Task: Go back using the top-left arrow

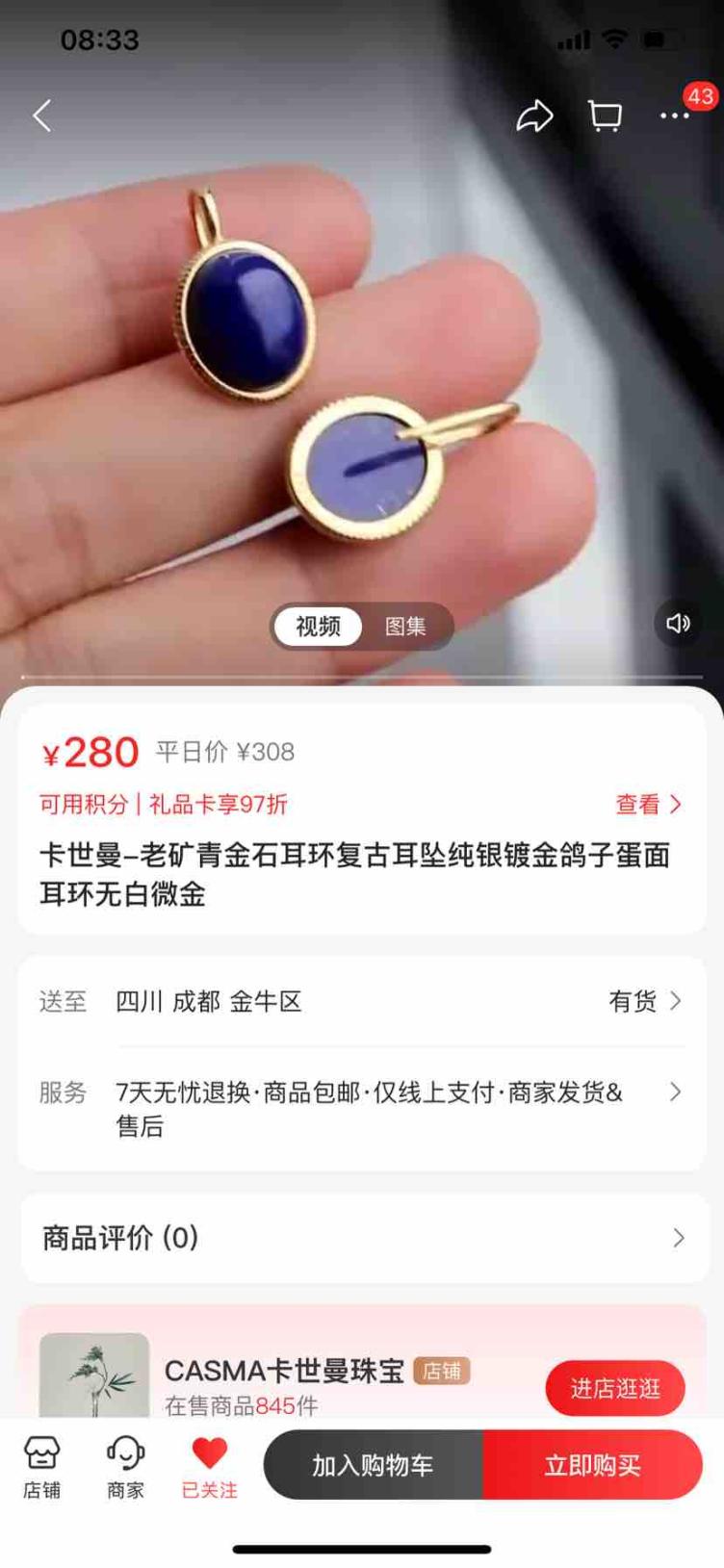Action: point(42,116)
